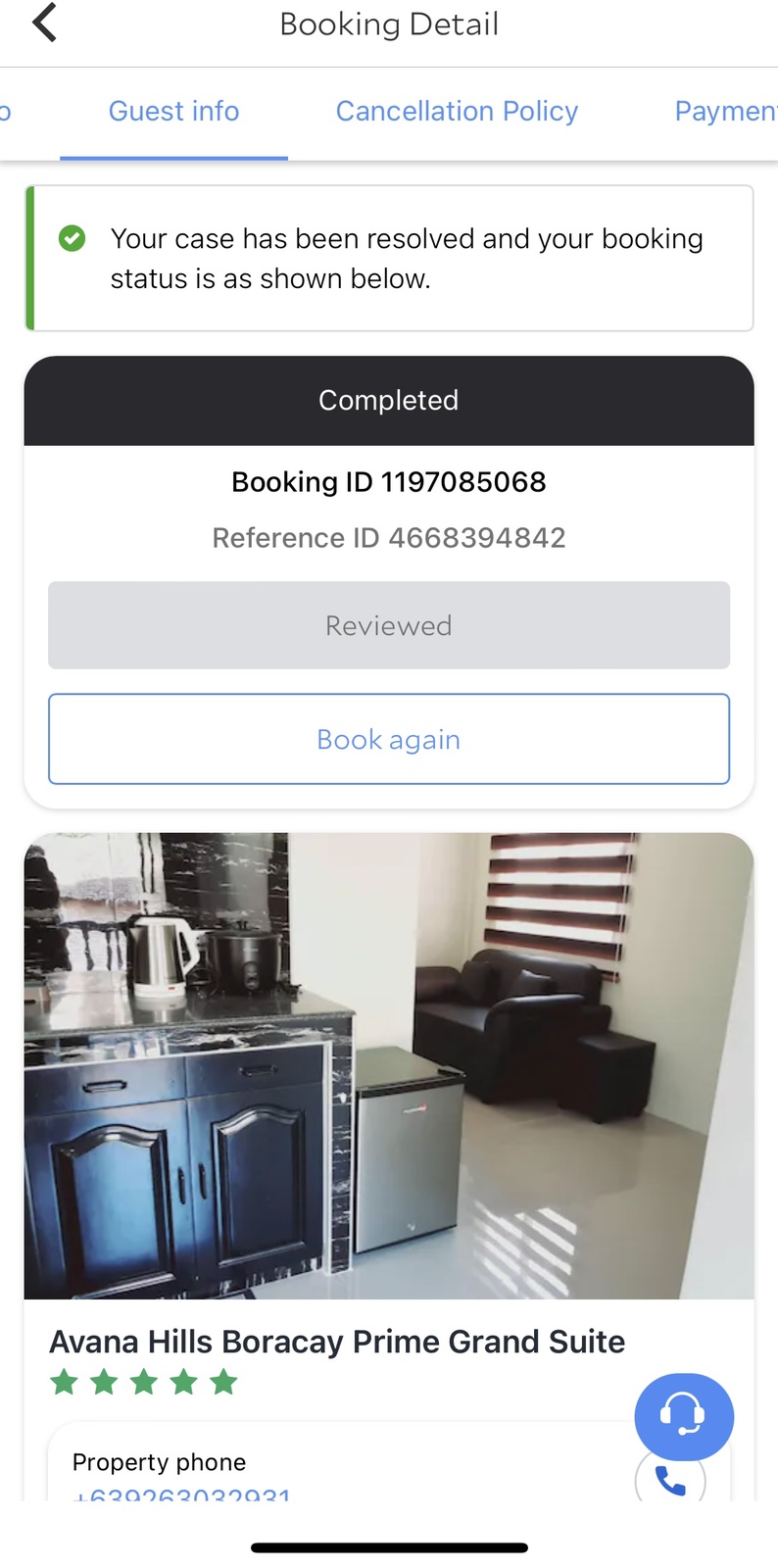This screenshot has width=778, height=1568.
Task: Call the property phone number
Action: tap(670, 1482)
